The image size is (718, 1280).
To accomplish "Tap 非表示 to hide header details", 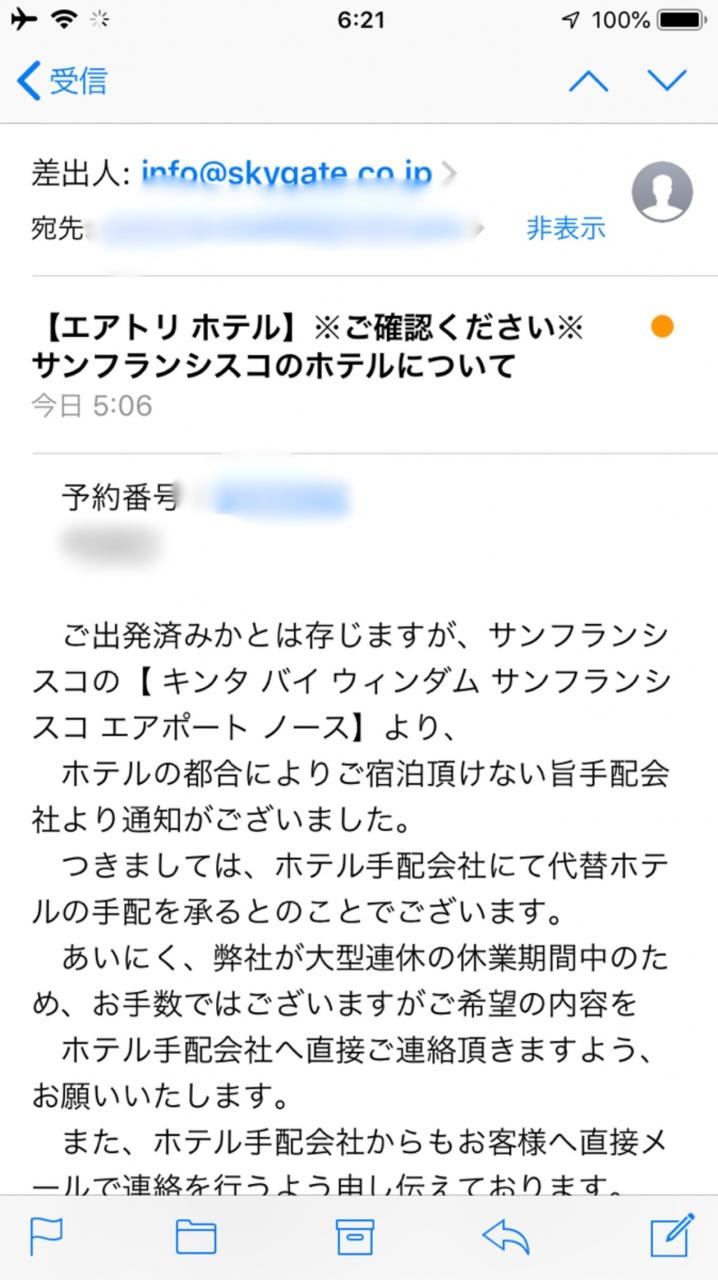I will coord(566,227).
